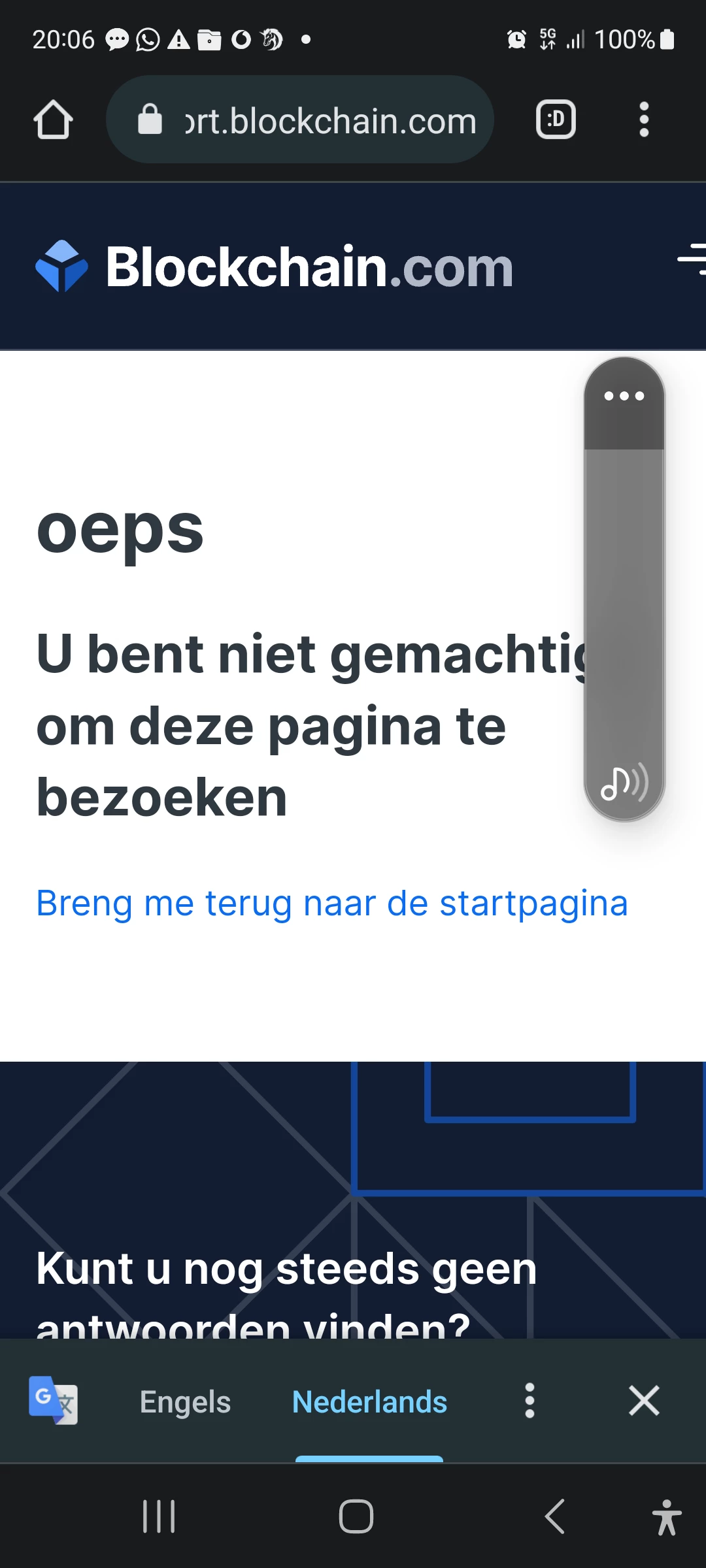The image size is (706, 1568).
Task: Open the accessibility shortcut button
Action: (666, 1517)
